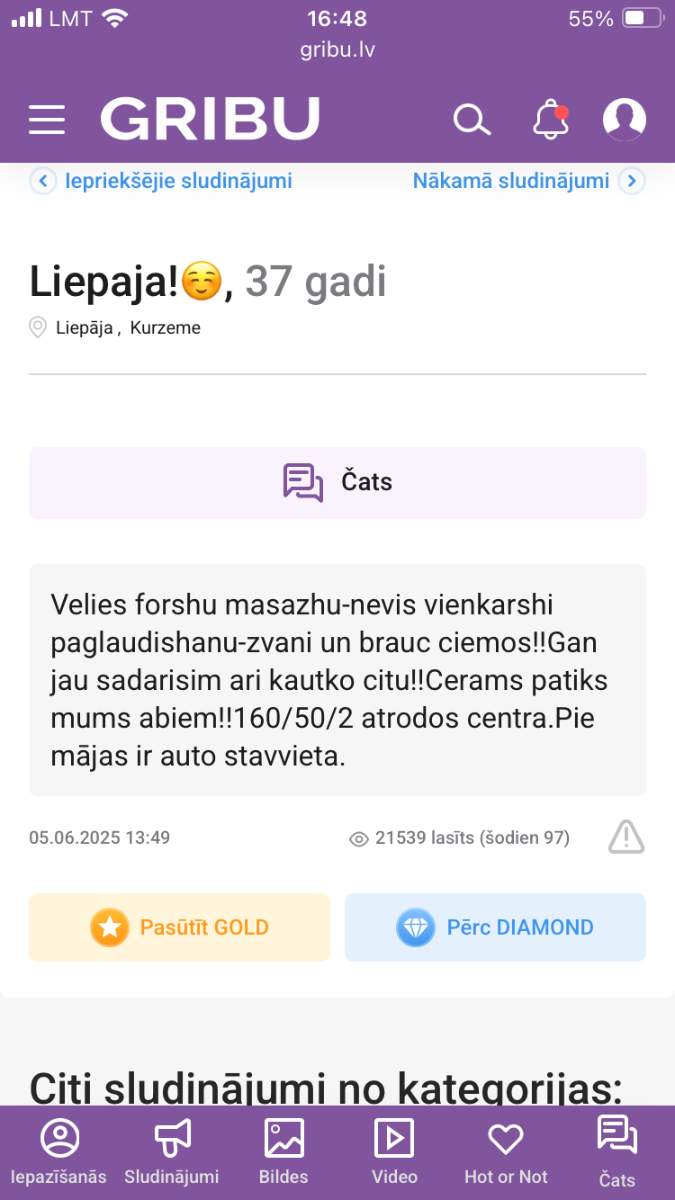Tap the search magnifier icon

pyautogui.click(x=472, y=120)
